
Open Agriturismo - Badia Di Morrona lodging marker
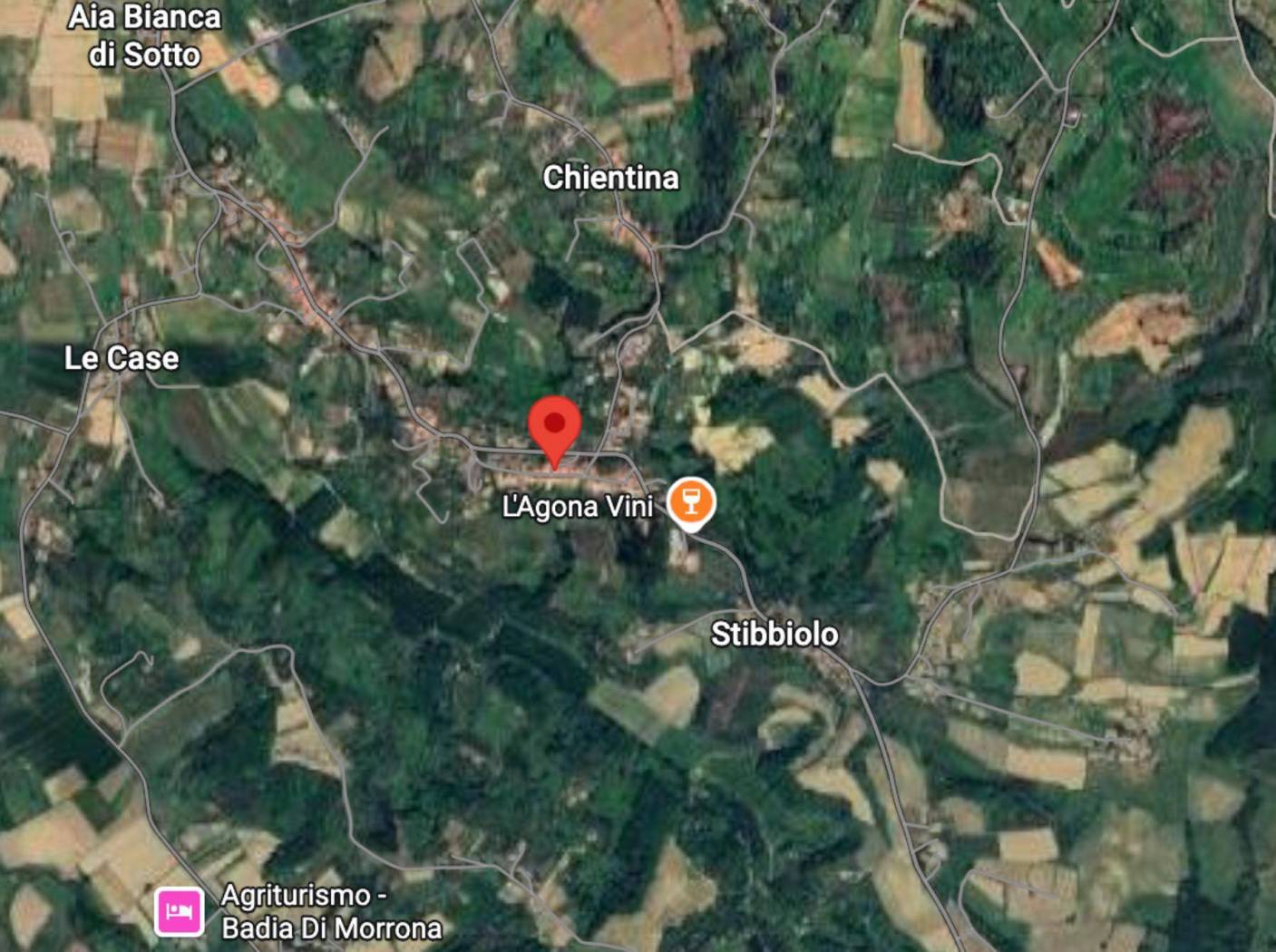tap(179, 910)
